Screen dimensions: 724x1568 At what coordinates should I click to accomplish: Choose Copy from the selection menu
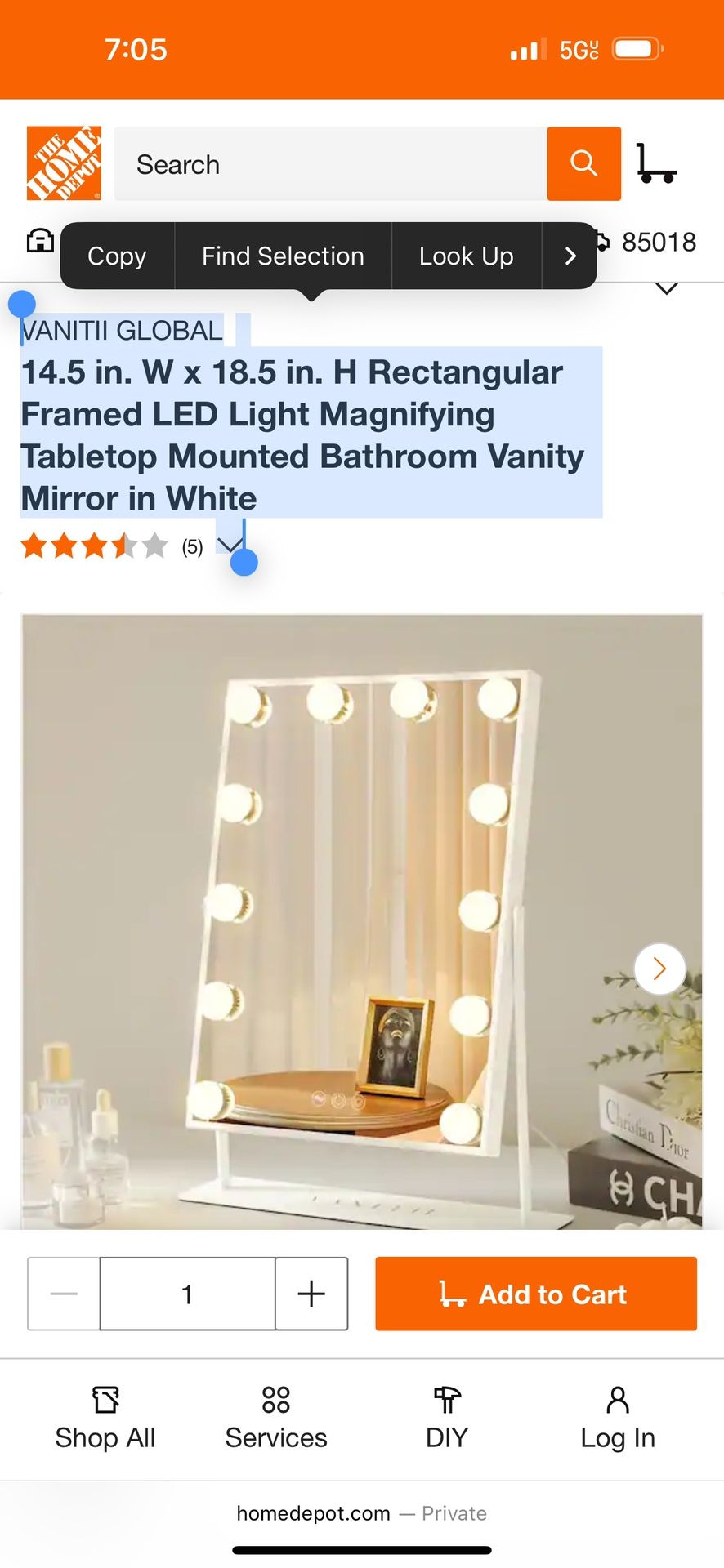[x=116, y=256]
